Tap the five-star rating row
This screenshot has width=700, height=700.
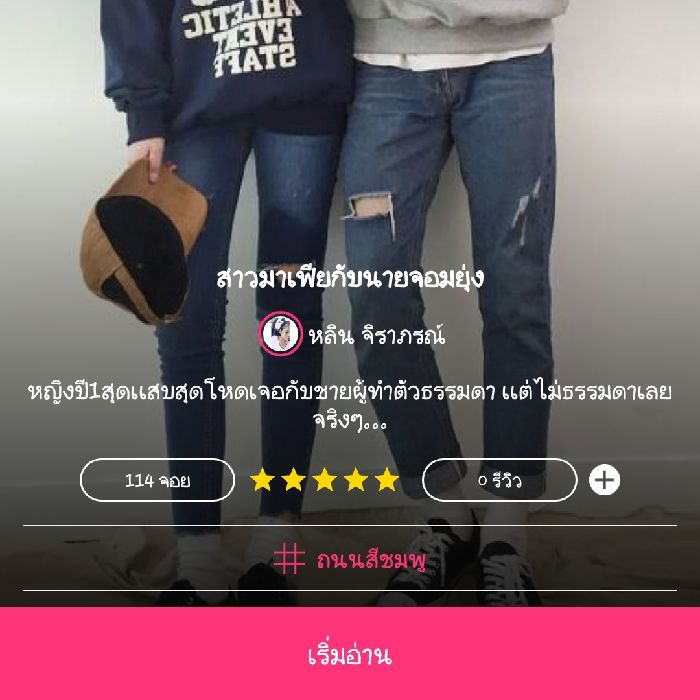[324, 480]
